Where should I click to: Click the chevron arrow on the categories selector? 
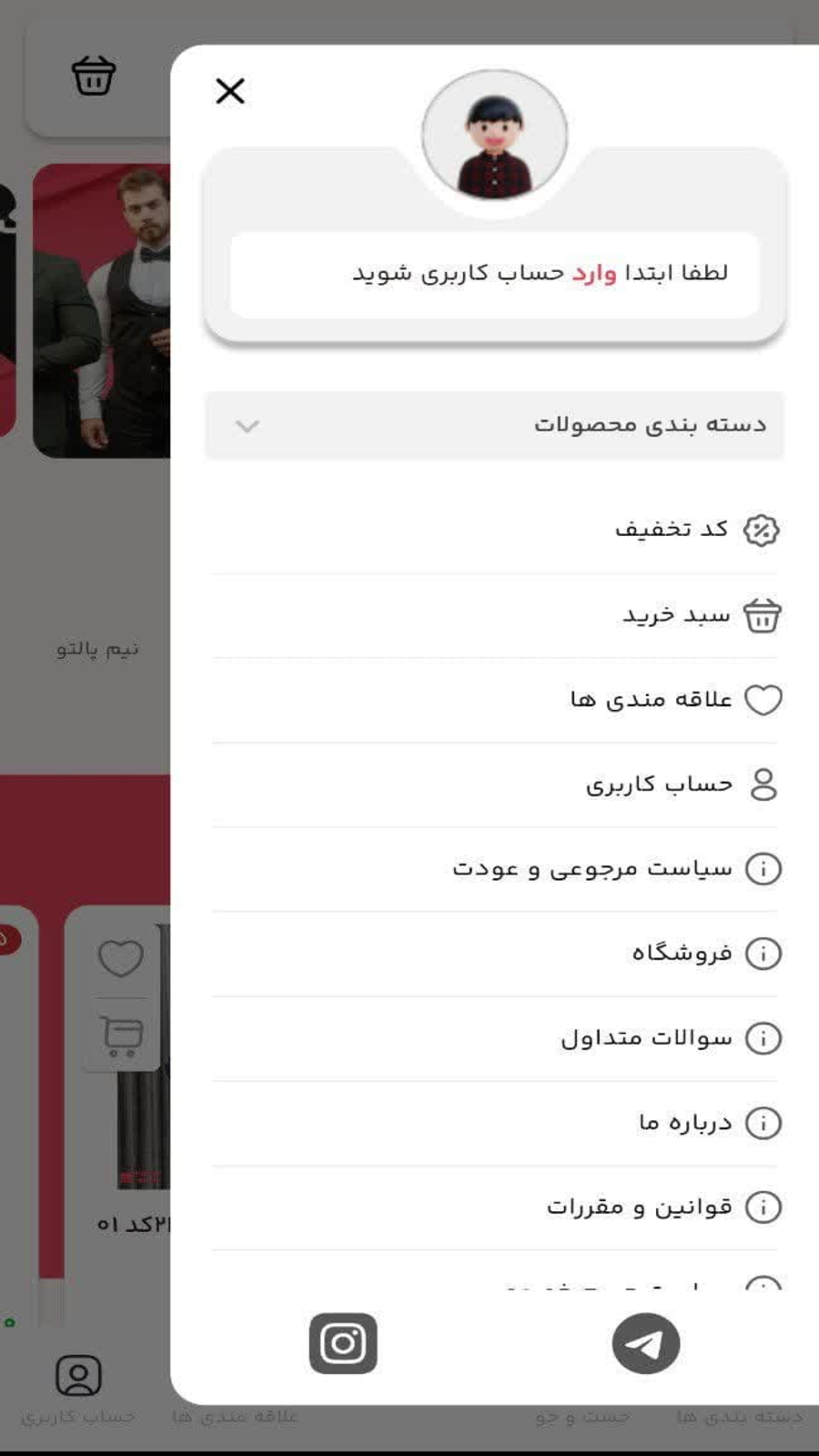tap(246, 425)
